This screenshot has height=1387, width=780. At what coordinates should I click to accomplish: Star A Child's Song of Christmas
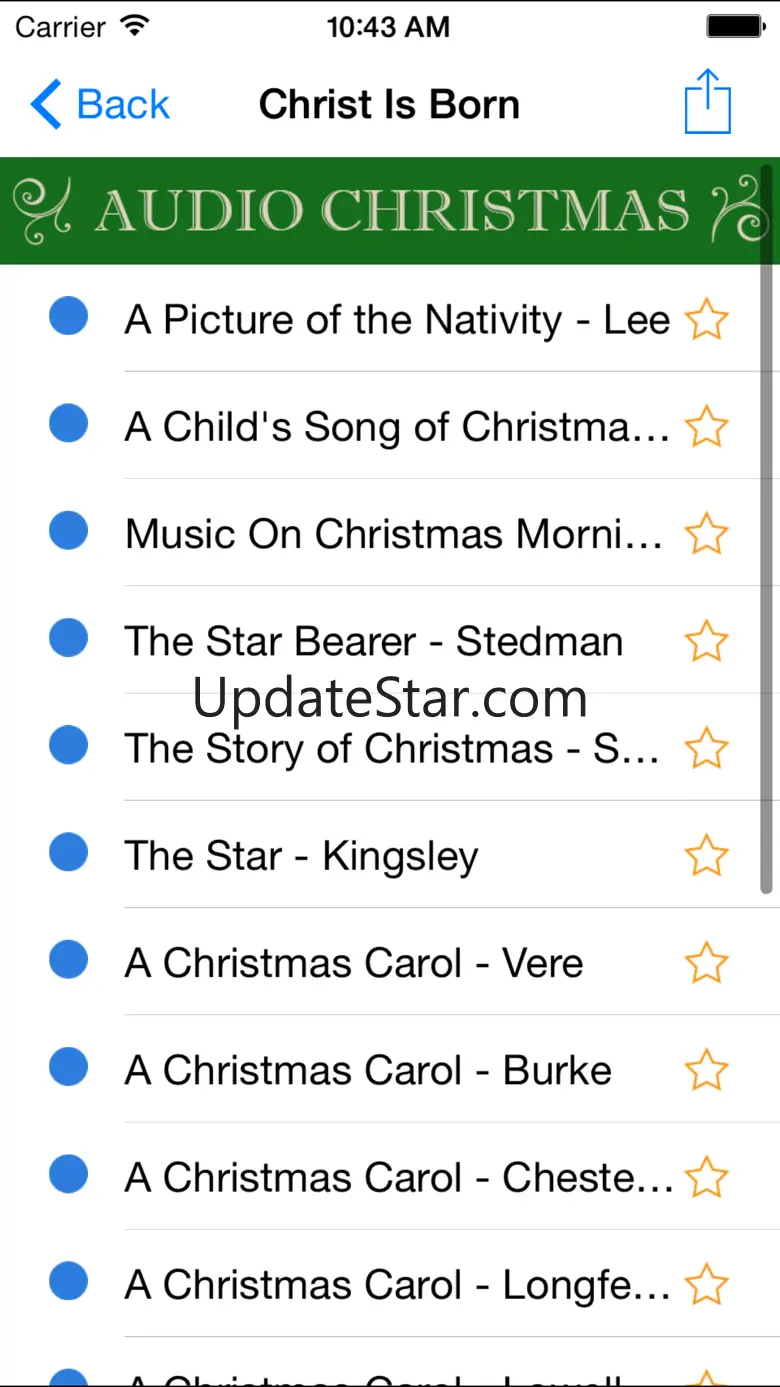(707, 427)
